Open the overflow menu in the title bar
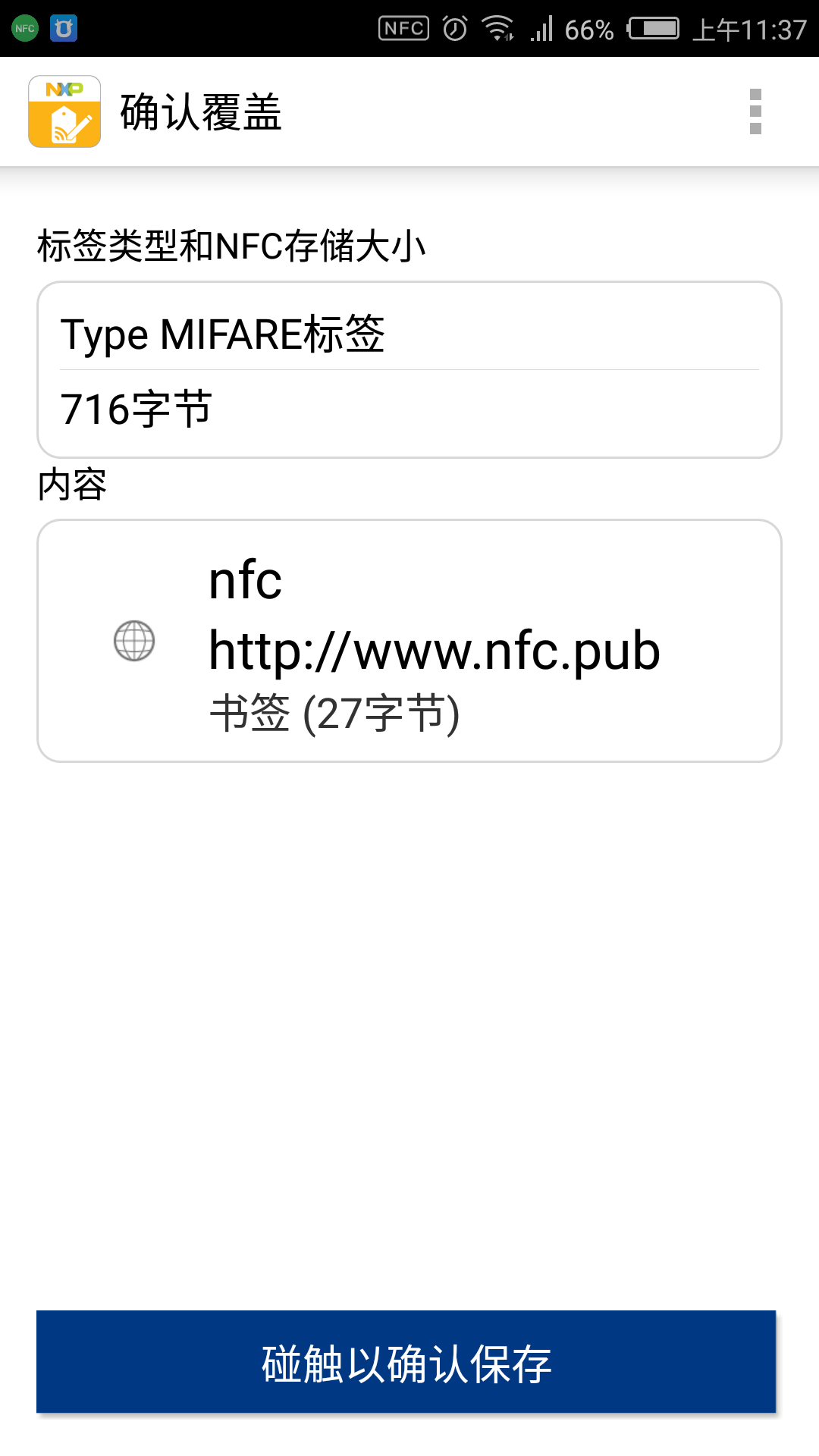 [x=754, y=110]
